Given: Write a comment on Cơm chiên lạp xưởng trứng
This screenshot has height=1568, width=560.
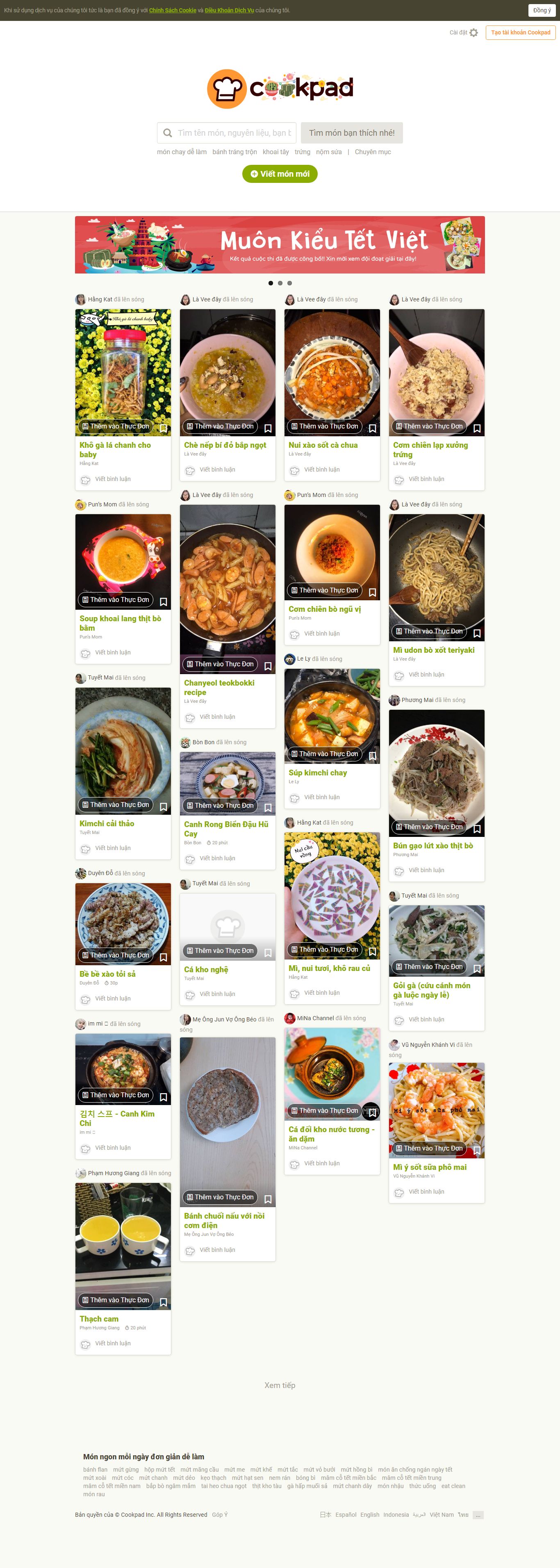Looking at the screenshot, I should 426,479.
